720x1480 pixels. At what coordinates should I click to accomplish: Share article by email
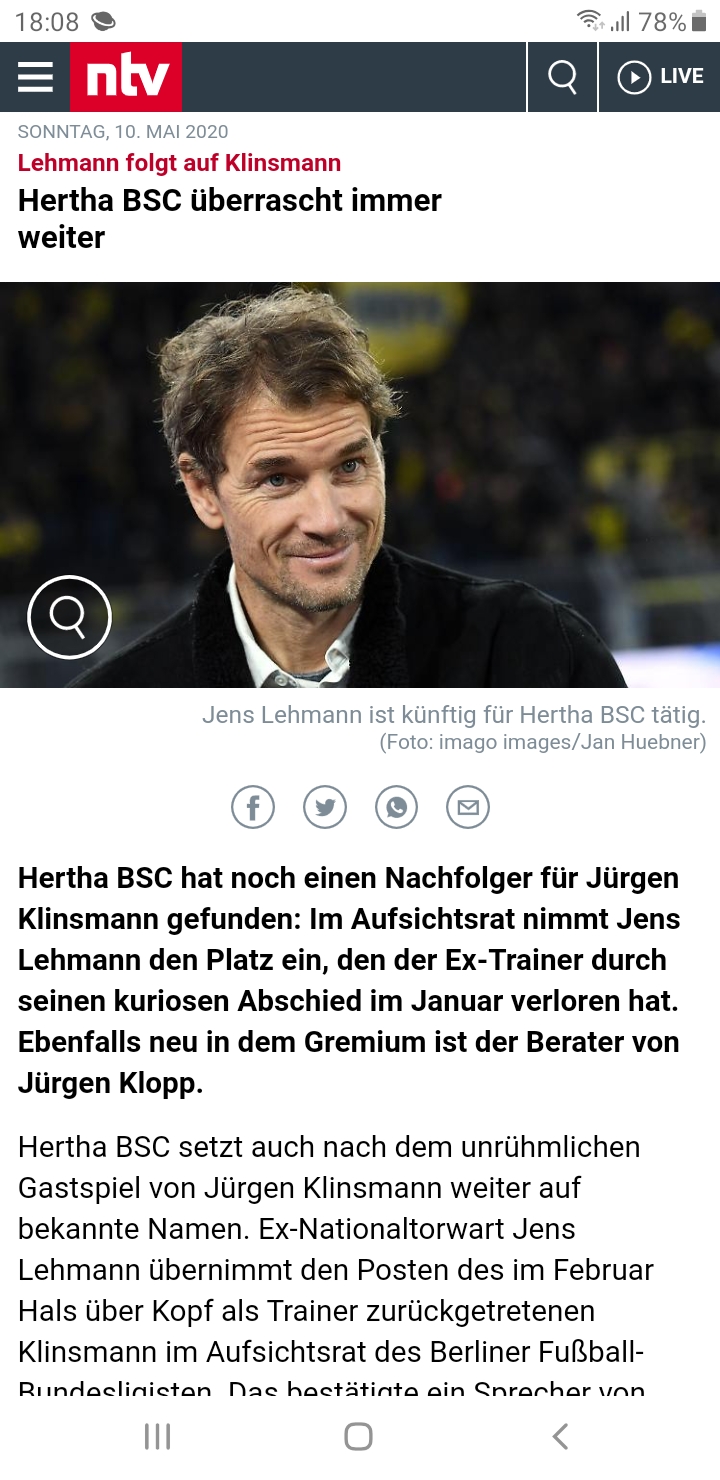click(x=468, y=807)
